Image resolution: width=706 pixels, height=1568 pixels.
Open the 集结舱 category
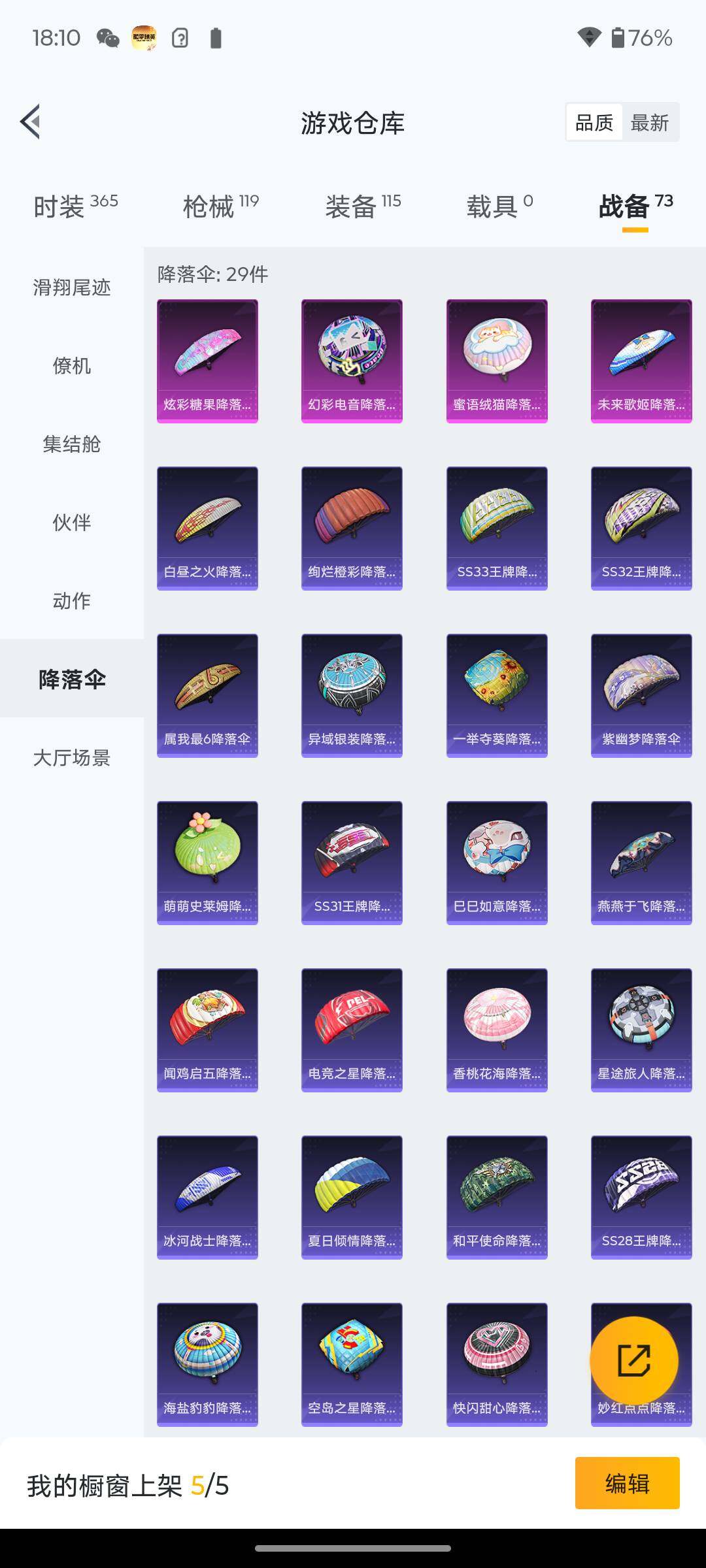pos(72,444)
